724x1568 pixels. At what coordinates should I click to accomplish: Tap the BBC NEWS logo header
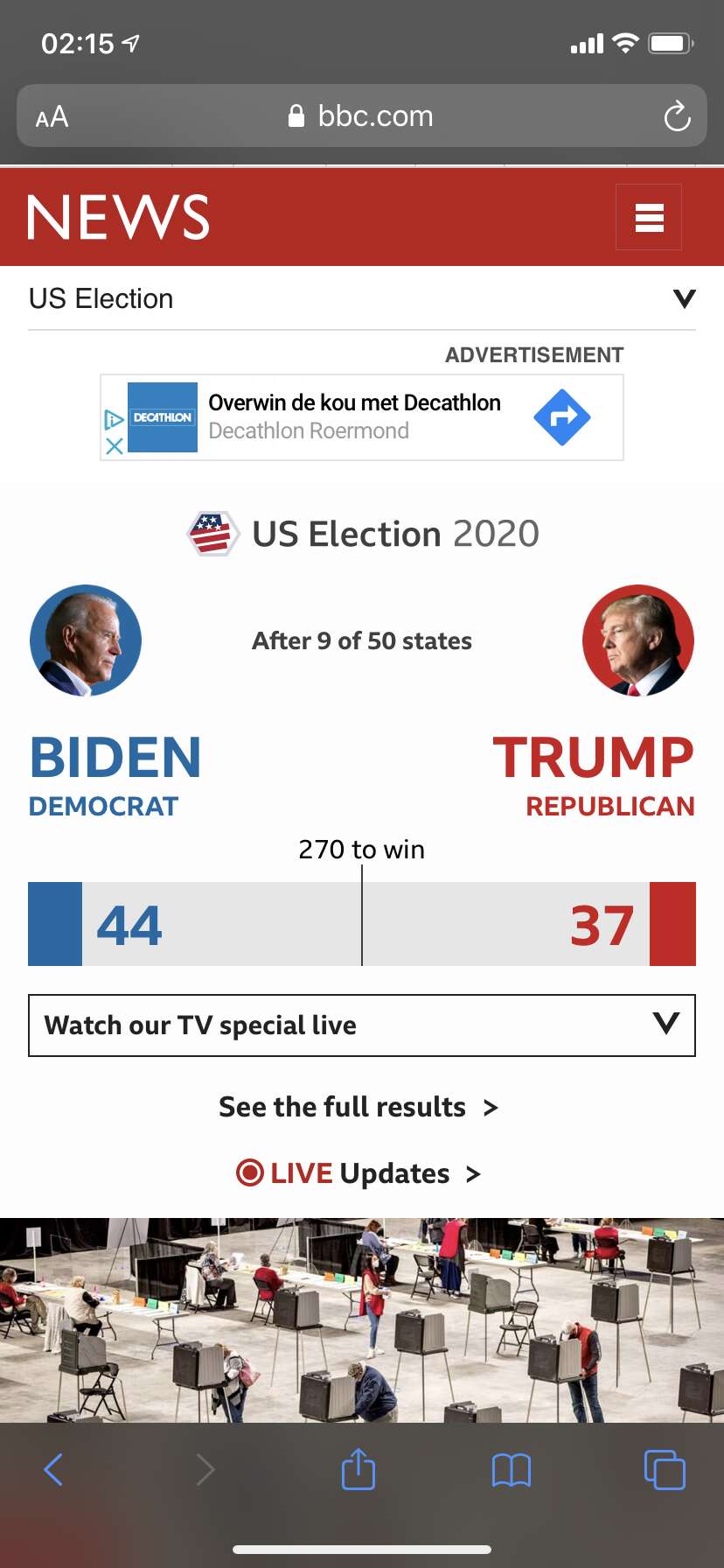pyautogui.click(x=119, y=217)
